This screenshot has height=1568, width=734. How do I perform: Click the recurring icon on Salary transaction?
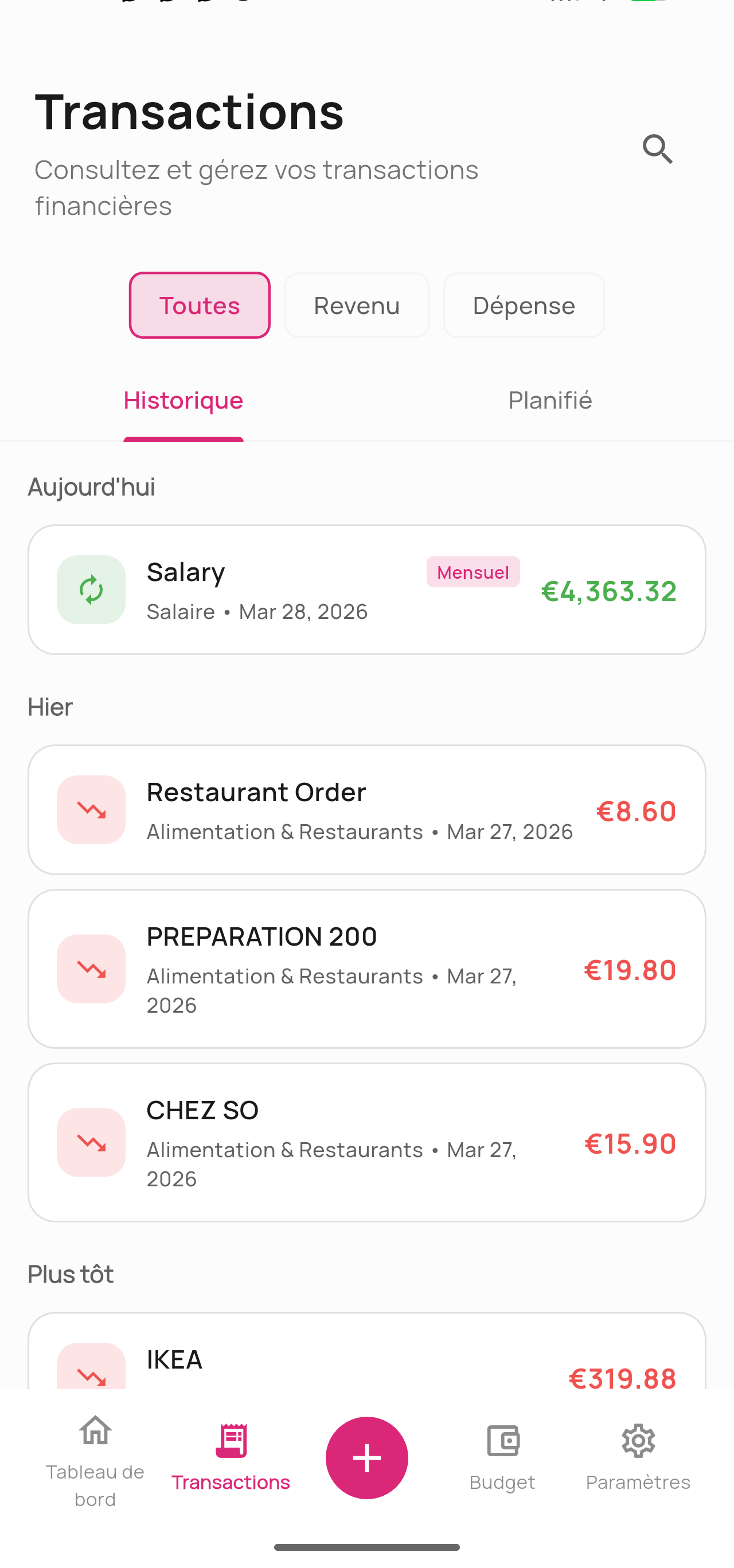pyautogui.click(x=90, y=589)
